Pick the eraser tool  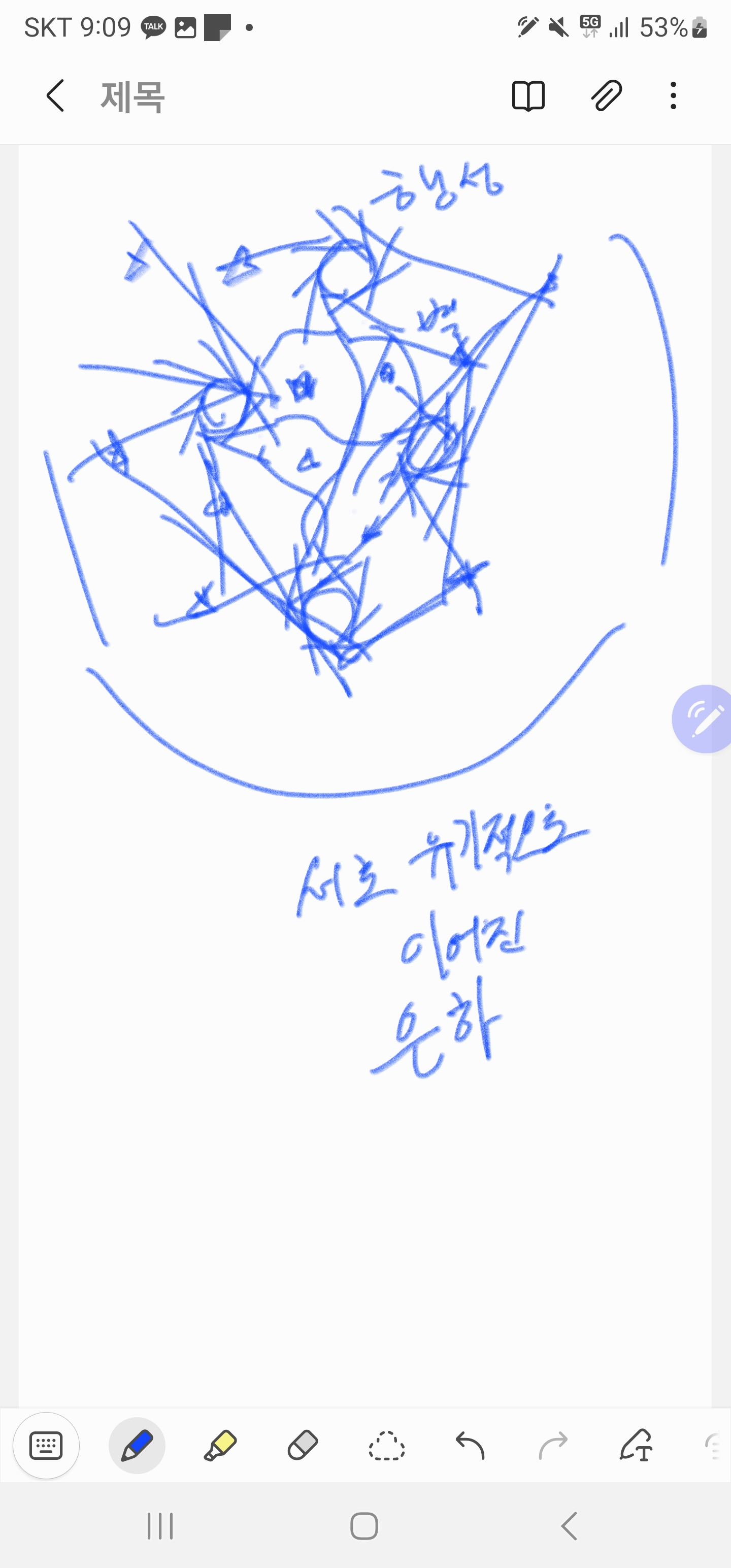point(303,1446)
